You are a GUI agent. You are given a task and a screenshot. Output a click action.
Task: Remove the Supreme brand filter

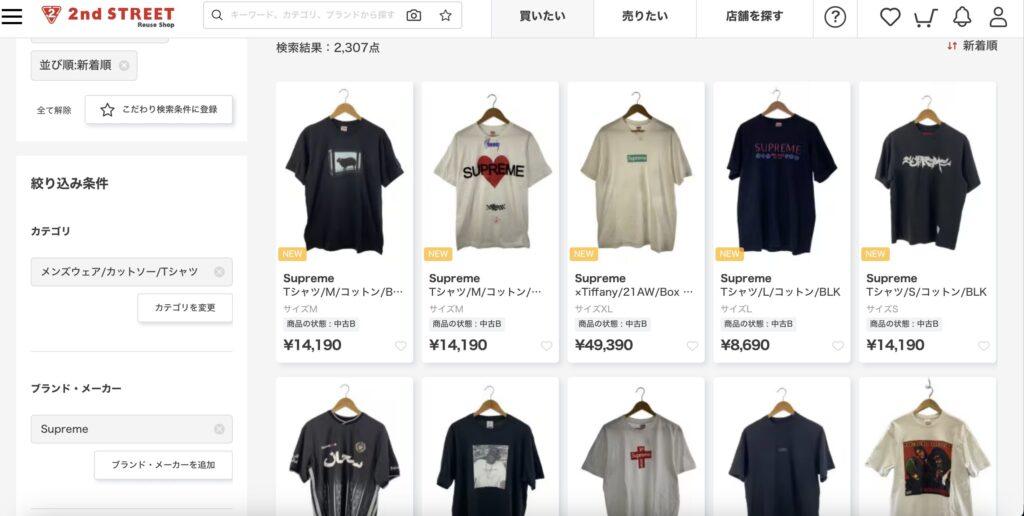pyautogui.click(x=219, y=429)
